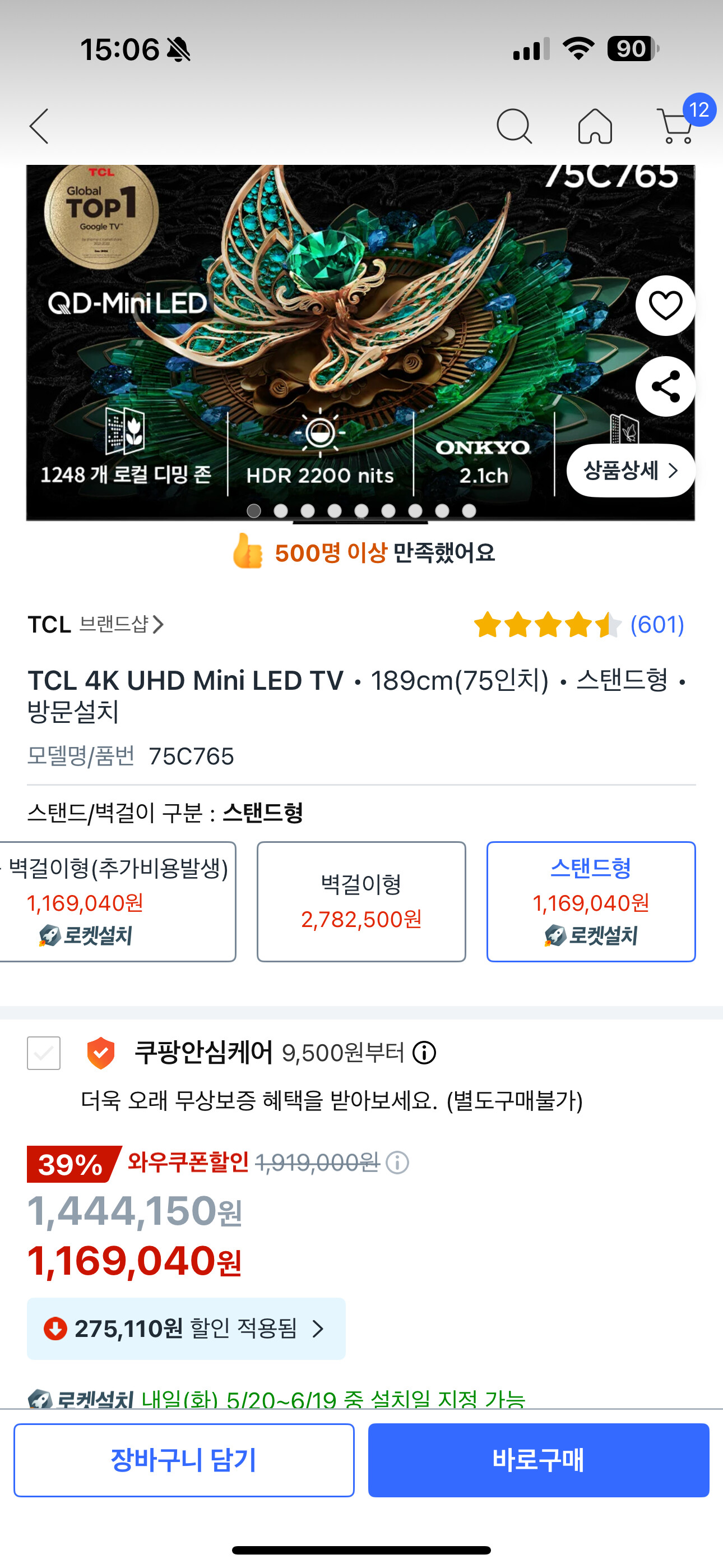This screenshot has height=1568, width=723.
Task: Share this product
Action: click(665, 386)
